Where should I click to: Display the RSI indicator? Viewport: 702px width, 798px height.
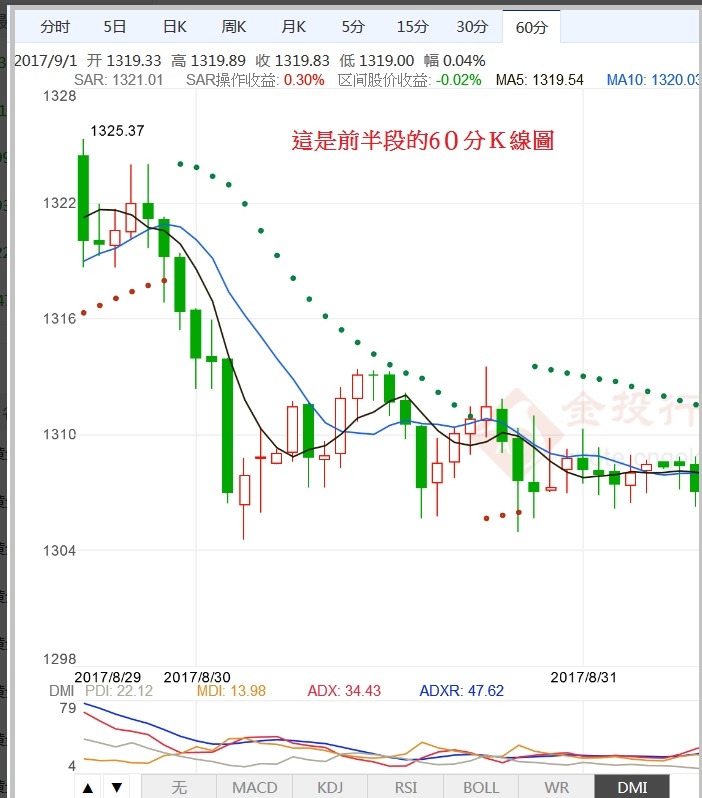(405, 787)
